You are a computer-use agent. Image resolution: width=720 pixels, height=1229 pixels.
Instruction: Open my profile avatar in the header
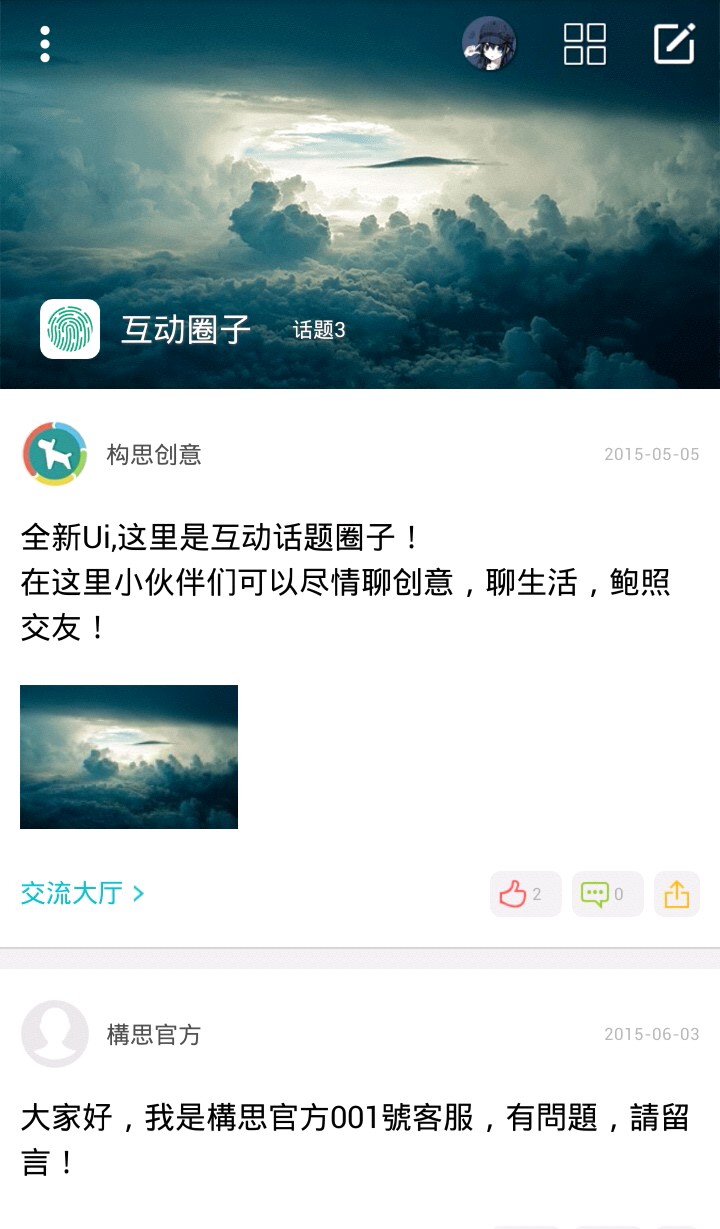tap(489, 44)
